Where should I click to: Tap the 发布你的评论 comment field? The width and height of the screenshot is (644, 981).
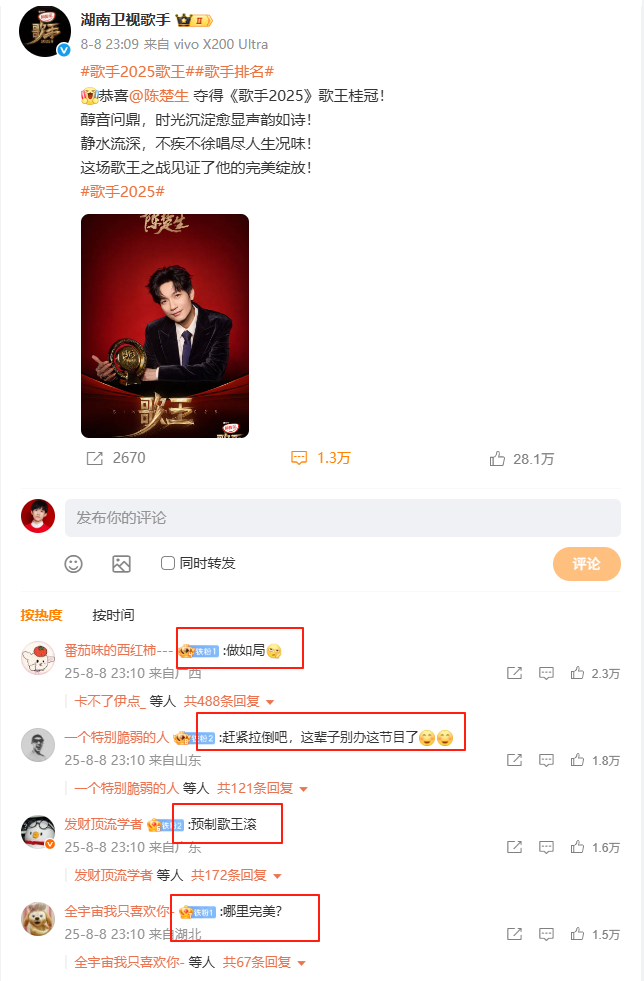pos(342,518)
